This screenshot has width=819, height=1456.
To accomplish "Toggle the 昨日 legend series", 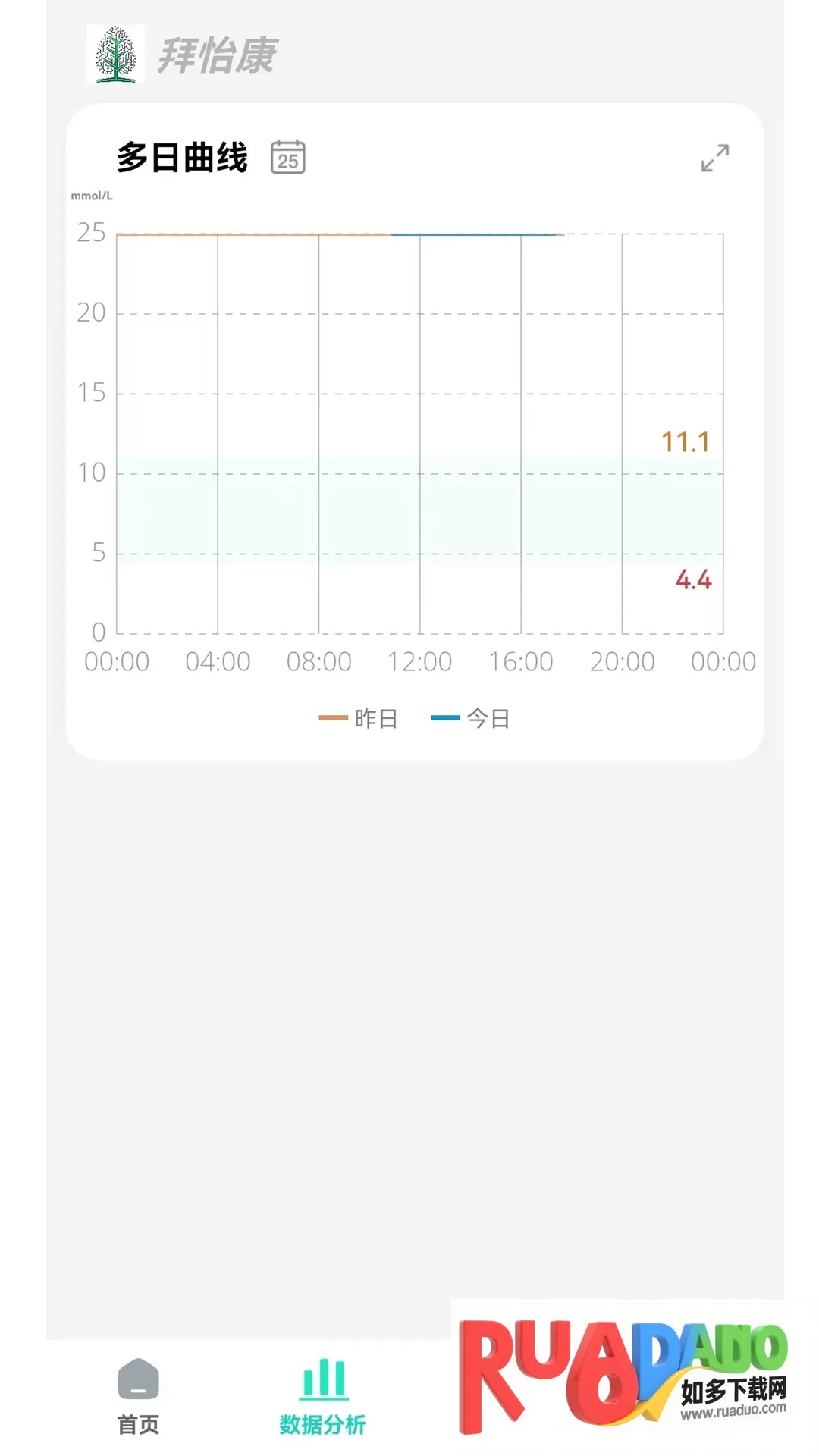I will (x=359, y=718).
